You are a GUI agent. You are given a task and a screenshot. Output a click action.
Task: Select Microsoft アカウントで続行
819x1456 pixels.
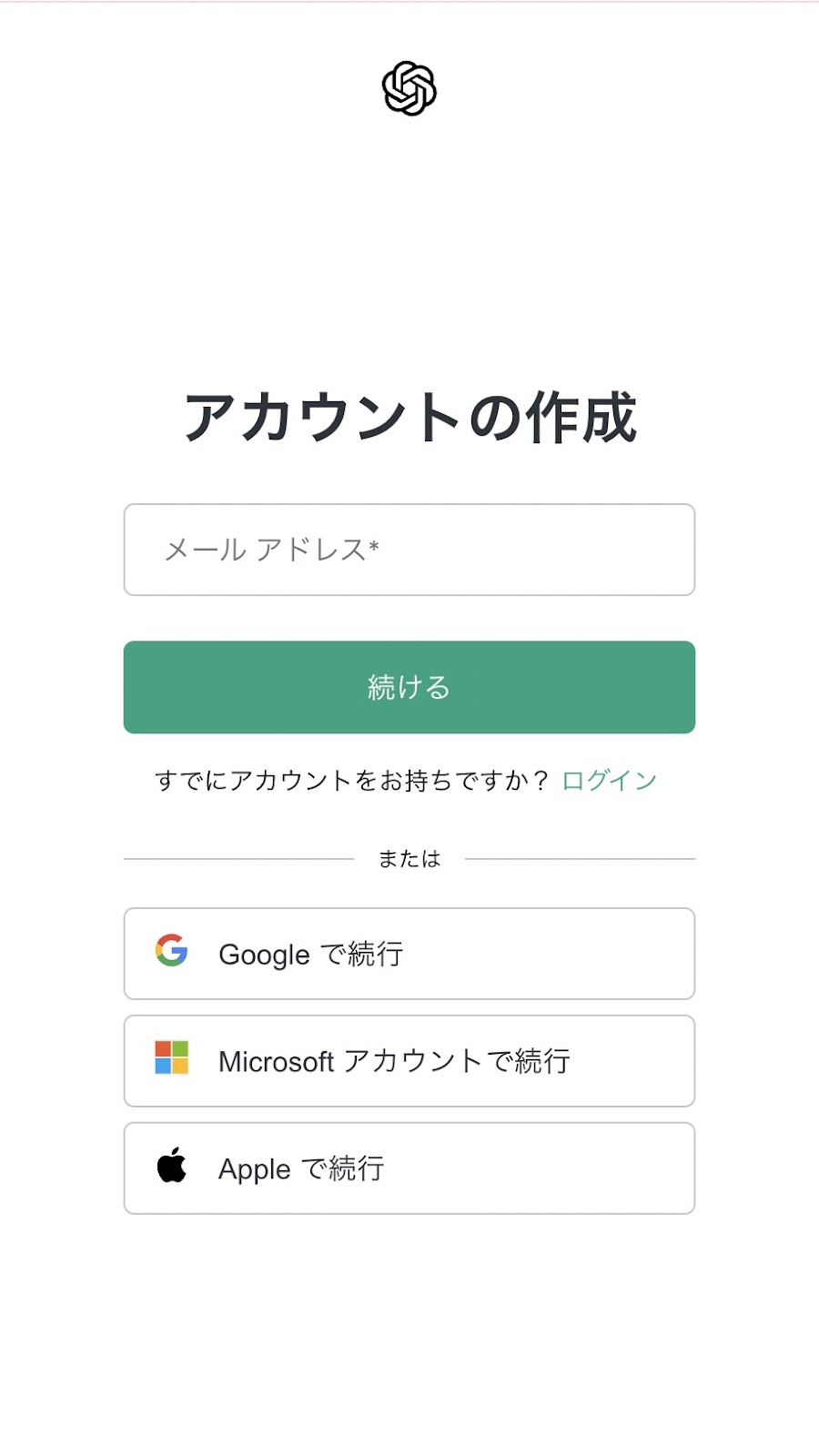(x=409, y=1061)
